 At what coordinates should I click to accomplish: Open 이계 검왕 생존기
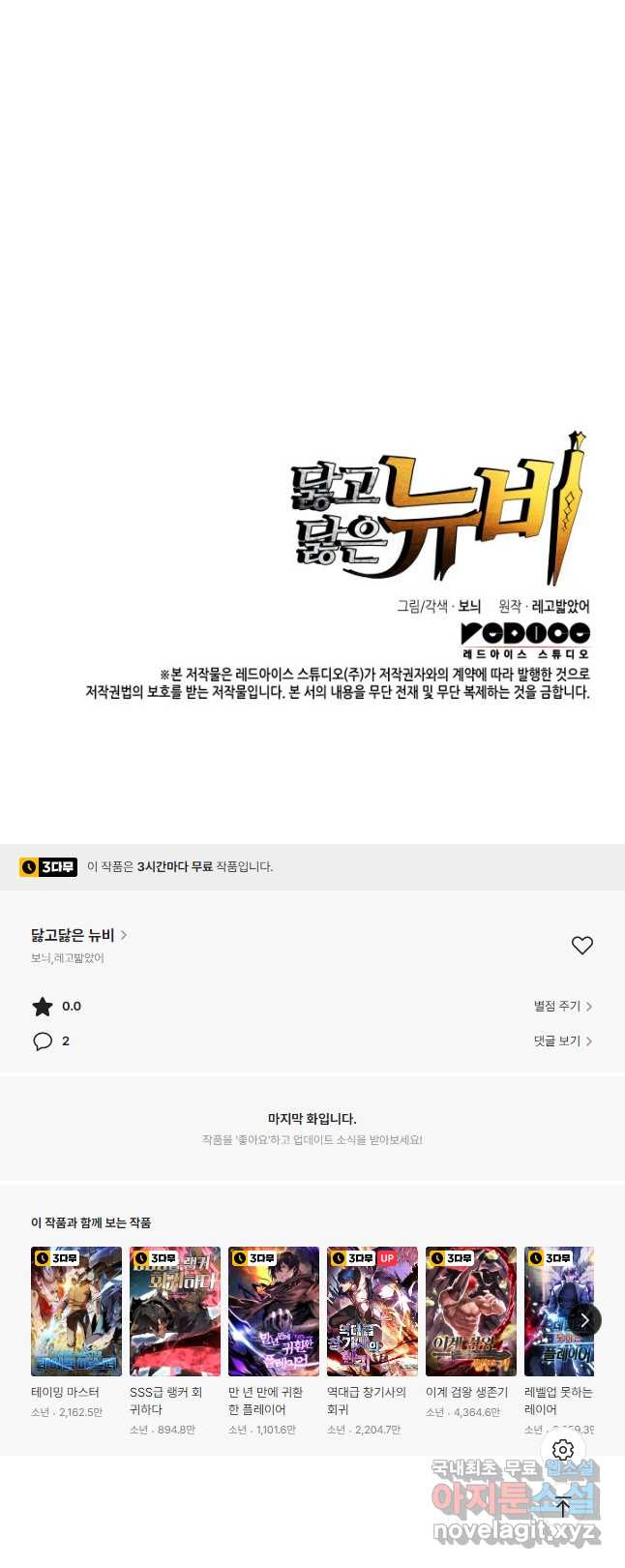coord(471,1312)
